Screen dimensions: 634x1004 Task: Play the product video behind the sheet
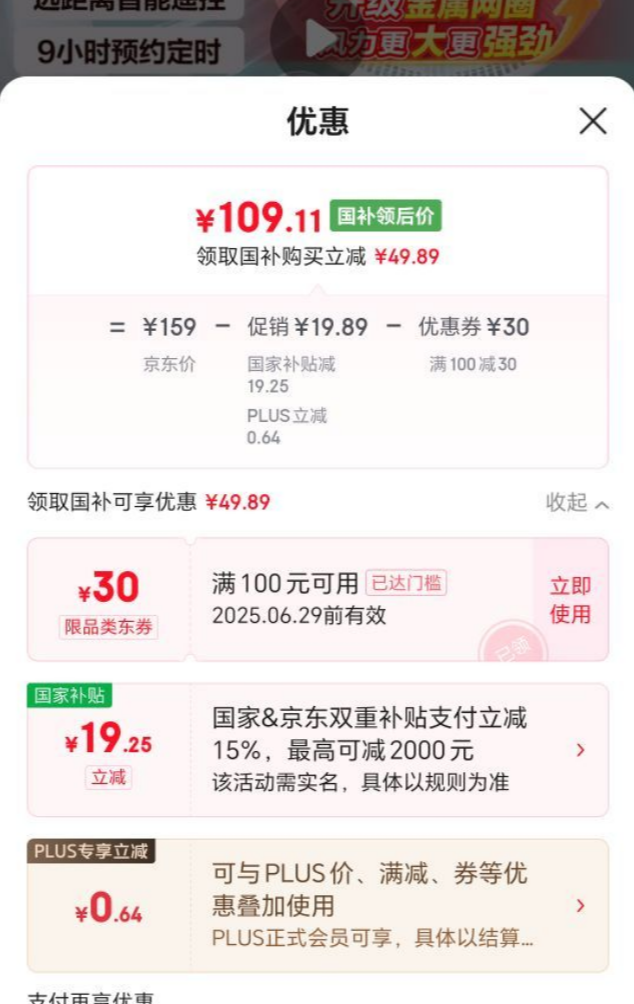coord(322,38)
